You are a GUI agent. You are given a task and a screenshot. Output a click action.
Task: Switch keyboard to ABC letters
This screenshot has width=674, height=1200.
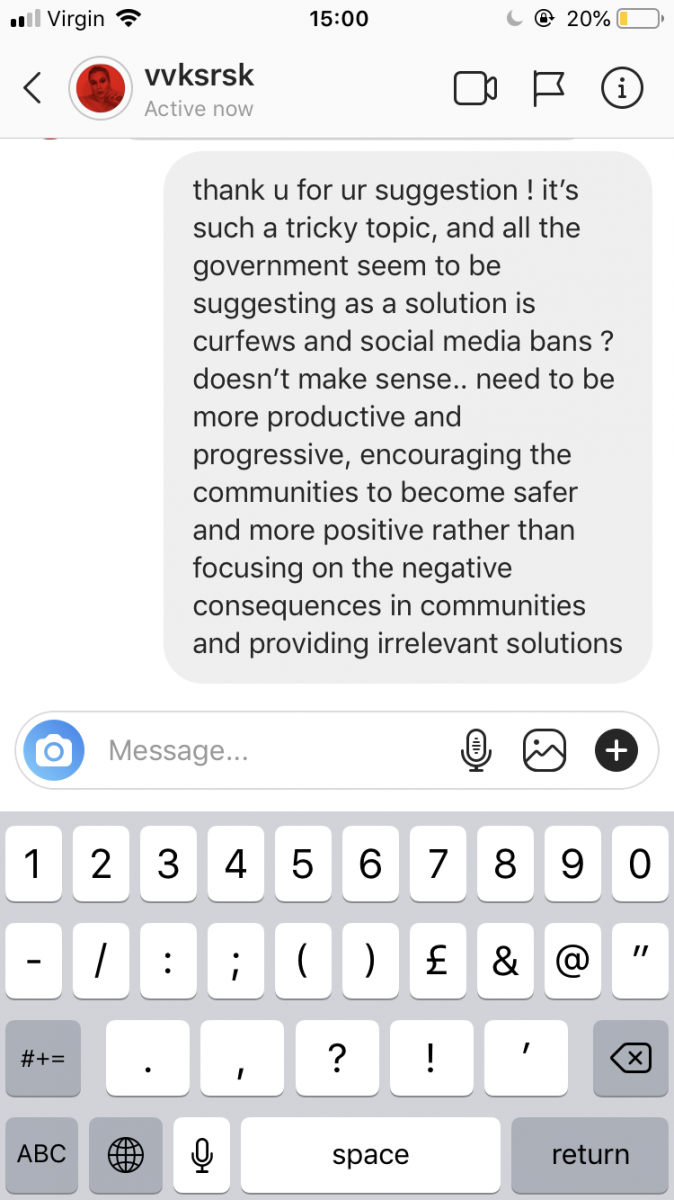point(42,1154)
